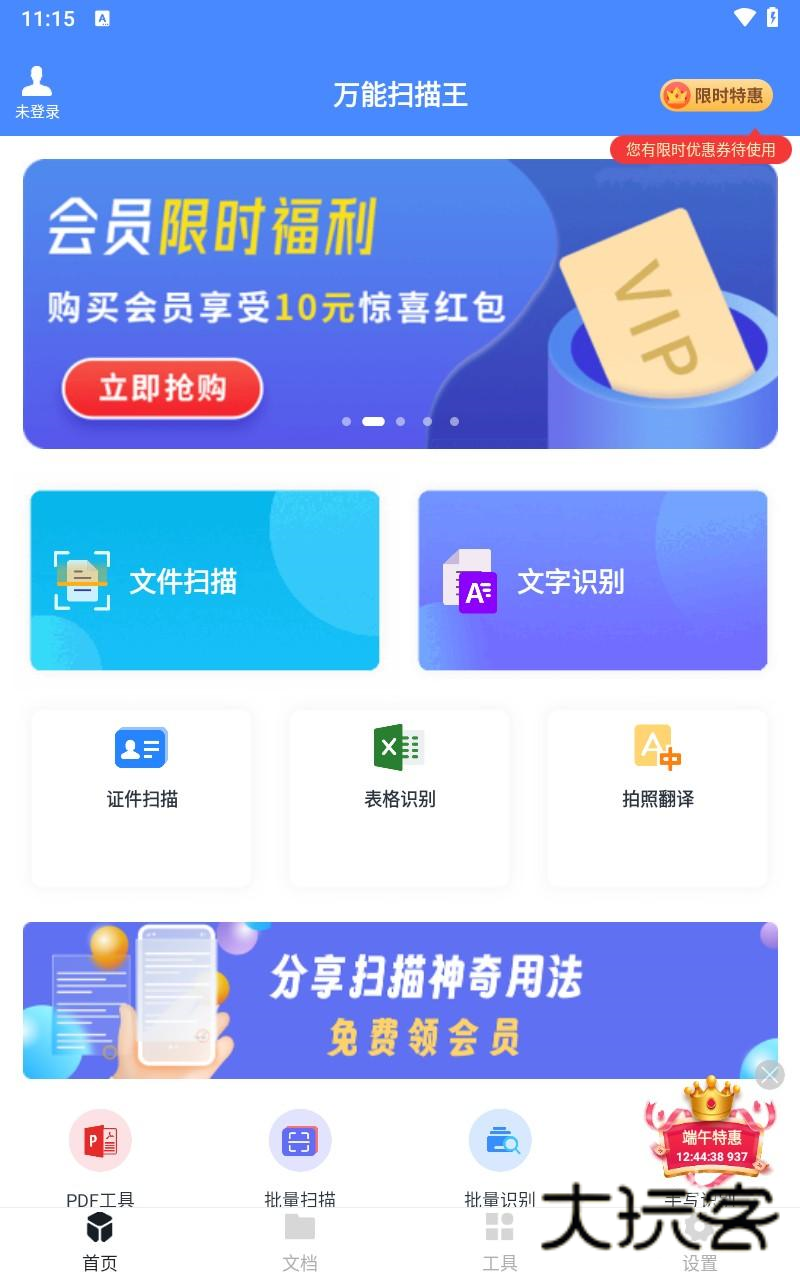
Task: Switch to the 文档 documents tab
Action: [x=299, y=1240]
